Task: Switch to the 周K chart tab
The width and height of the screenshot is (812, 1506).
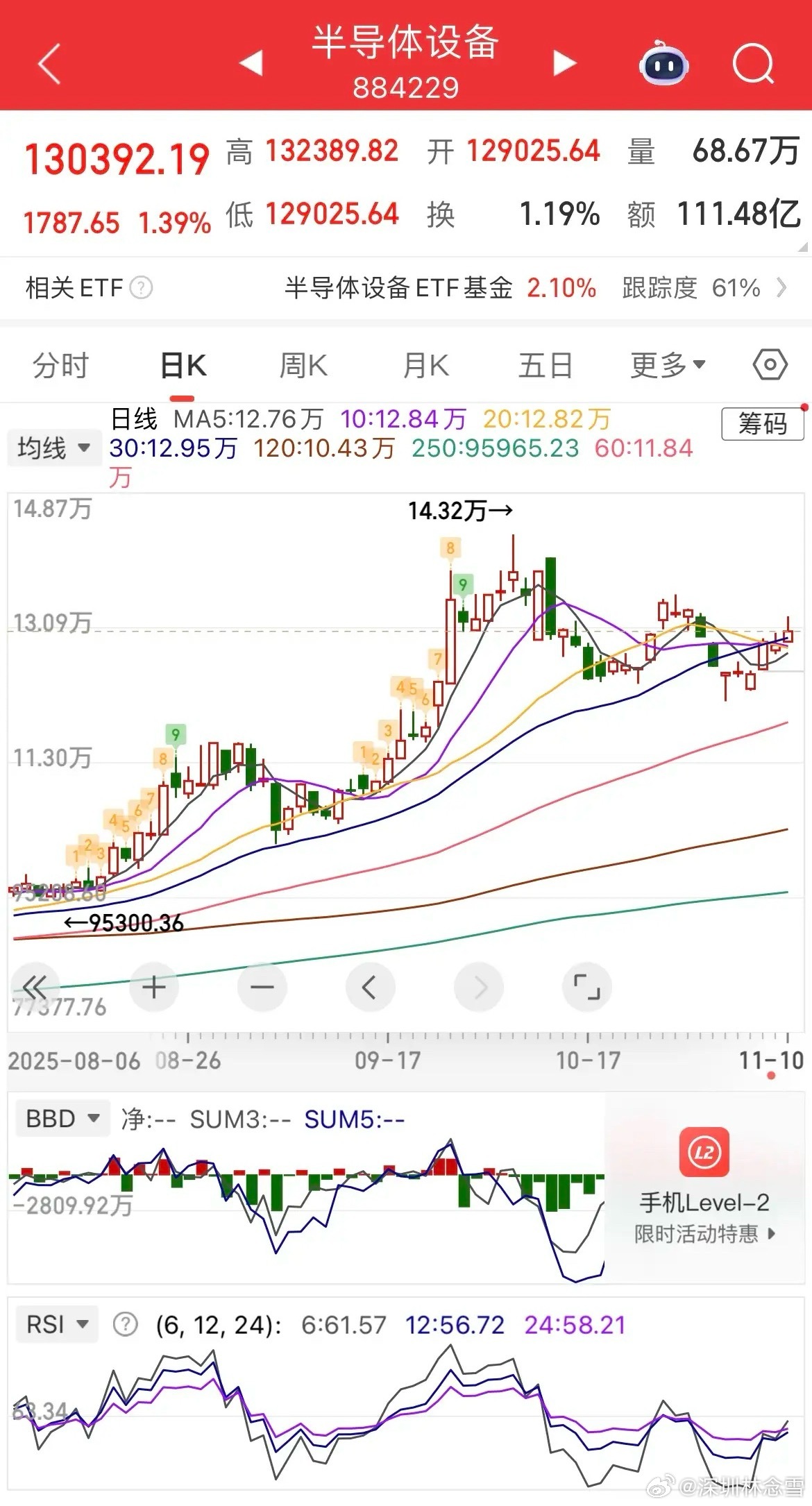Action: tap(303, 366)
